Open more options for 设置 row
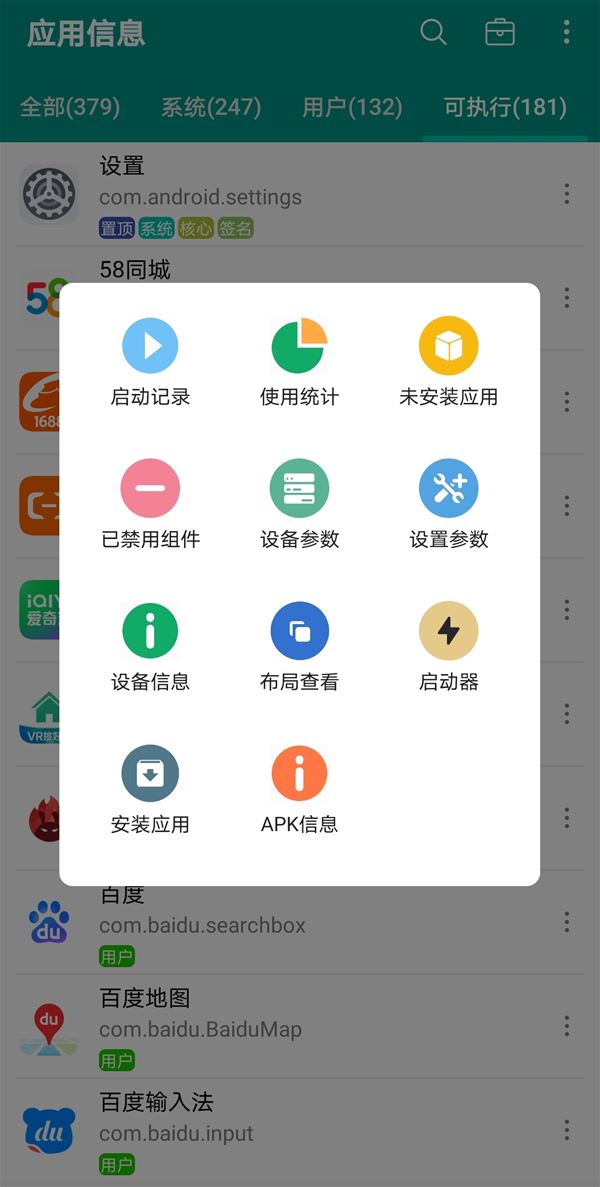The width and height of the screenshot is (600, 1187). (567, 194)
